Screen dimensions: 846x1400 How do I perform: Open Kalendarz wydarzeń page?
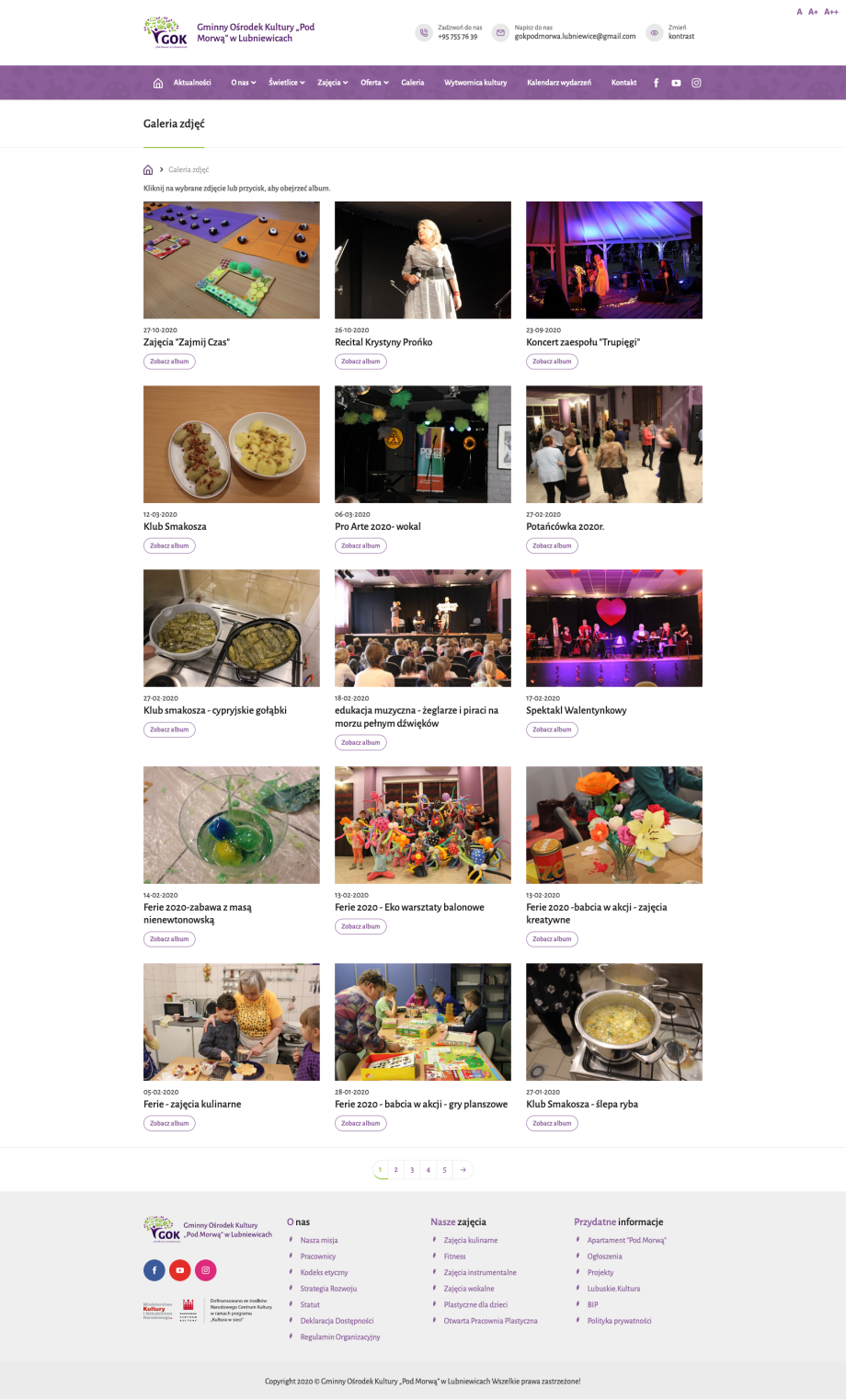(558, 83)
